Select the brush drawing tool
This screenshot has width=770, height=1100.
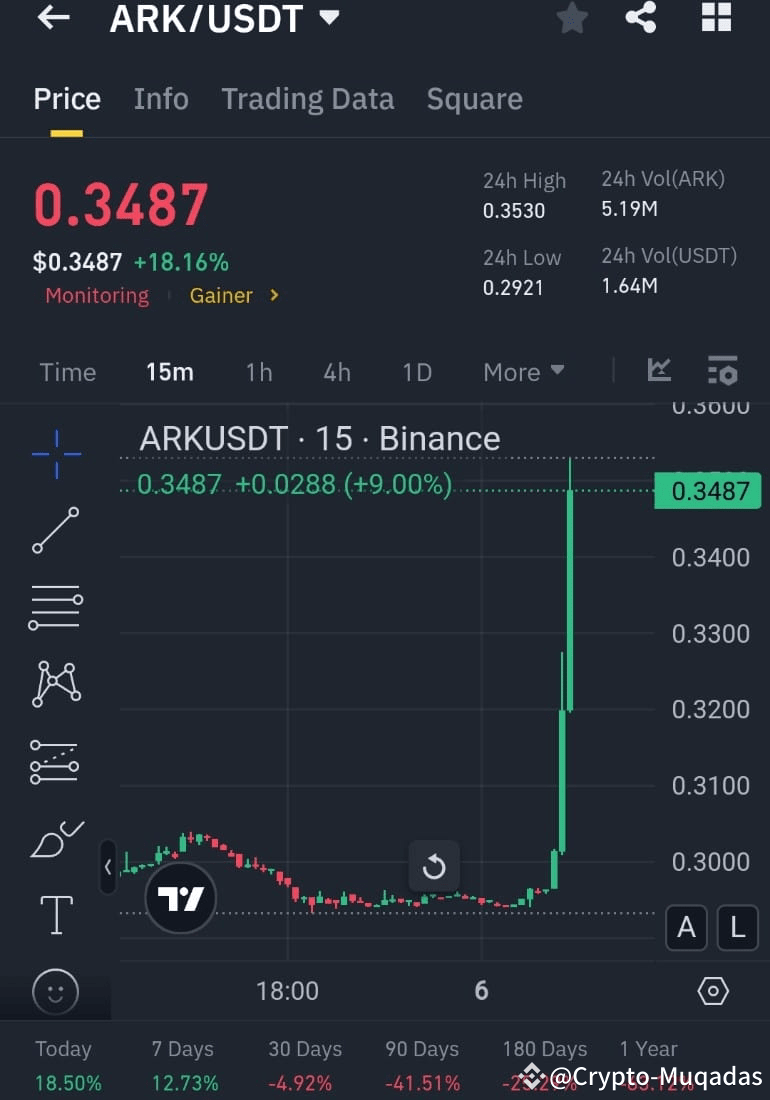point(55,838)
